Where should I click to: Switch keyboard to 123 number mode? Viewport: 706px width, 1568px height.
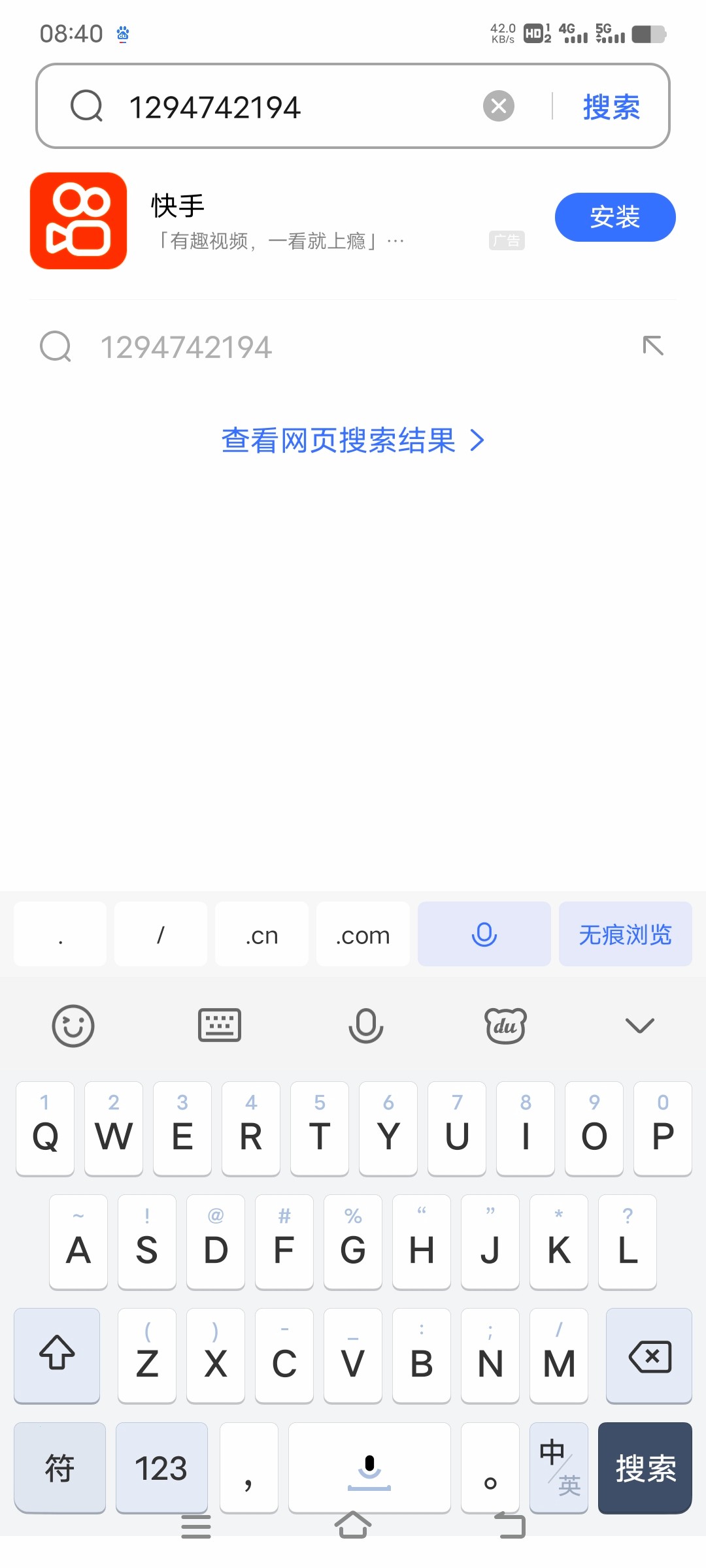tap(161, 1468)
